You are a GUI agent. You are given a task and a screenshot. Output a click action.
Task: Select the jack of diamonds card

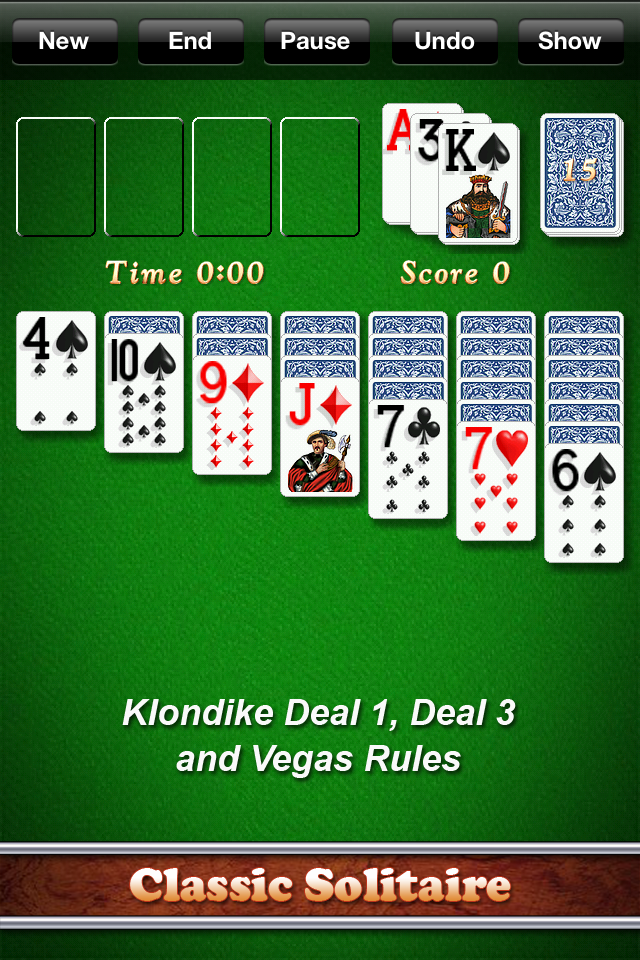tap(320, 438)
